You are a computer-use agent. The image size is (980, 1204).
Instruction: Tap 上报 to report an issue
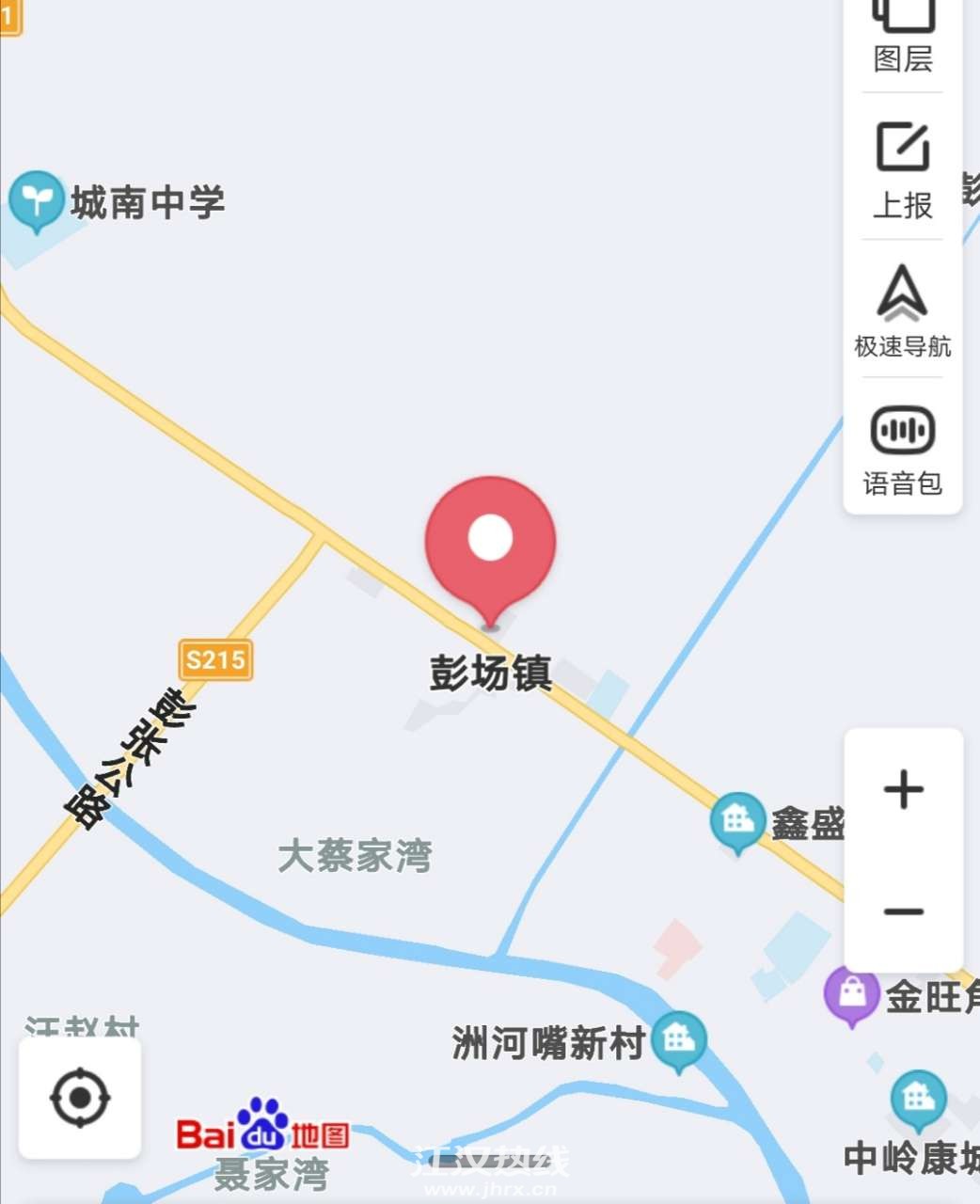point(903,169)
